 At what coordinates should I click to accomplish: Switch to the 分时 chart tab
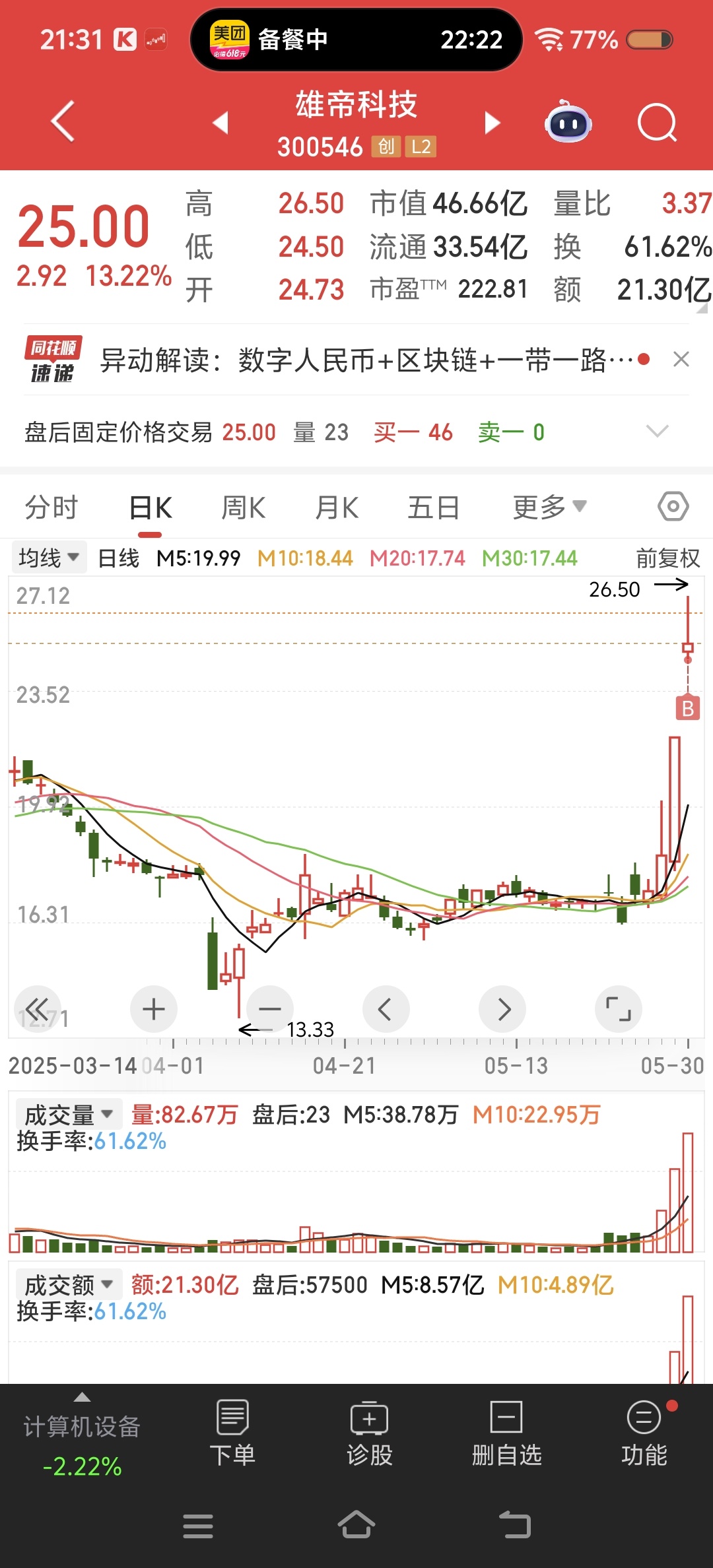(x=51, y=507)
